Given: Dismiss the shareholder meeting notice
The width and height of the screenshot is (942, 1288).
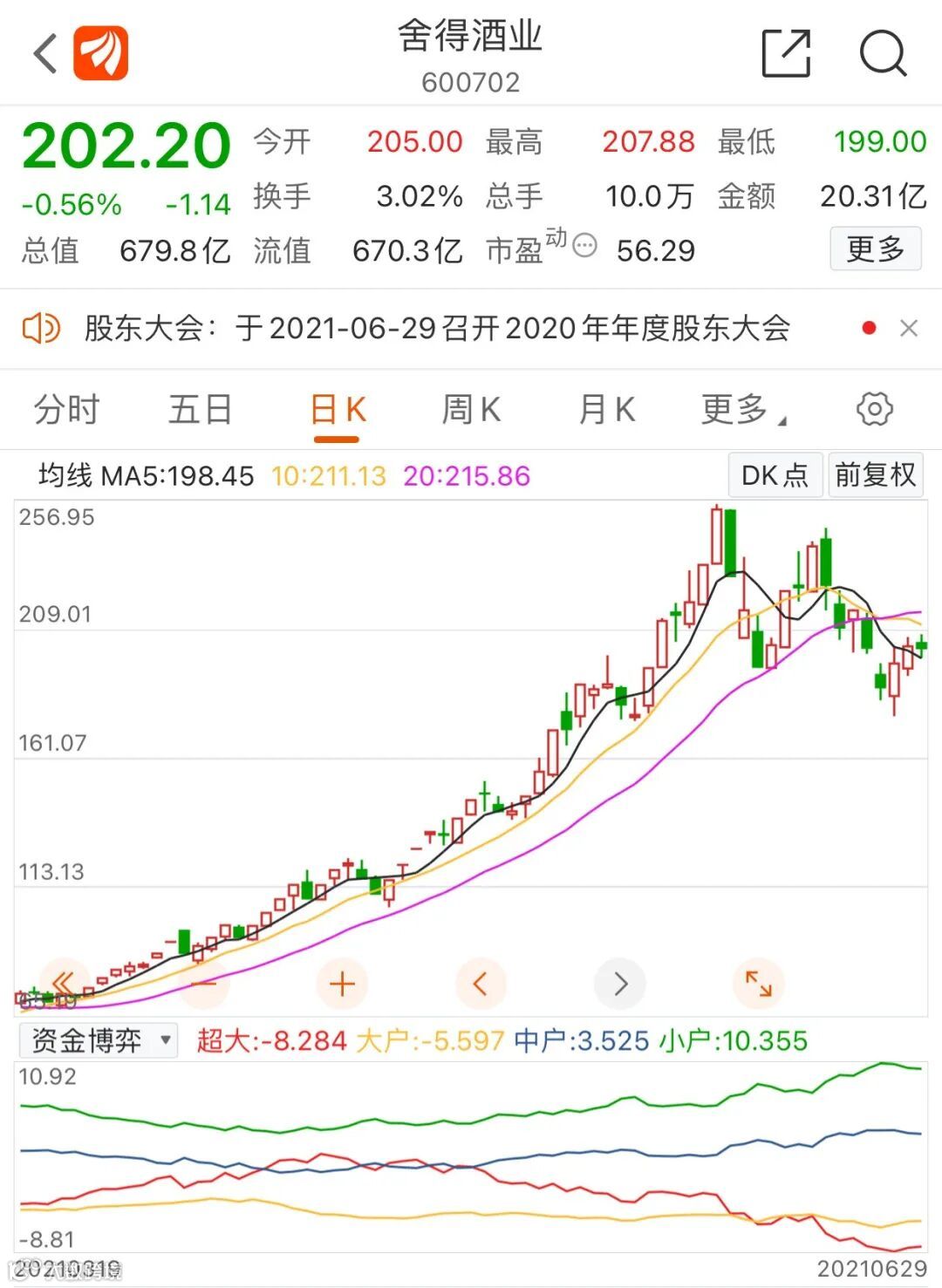Looking at the screenshot, I should click(909, 329).
